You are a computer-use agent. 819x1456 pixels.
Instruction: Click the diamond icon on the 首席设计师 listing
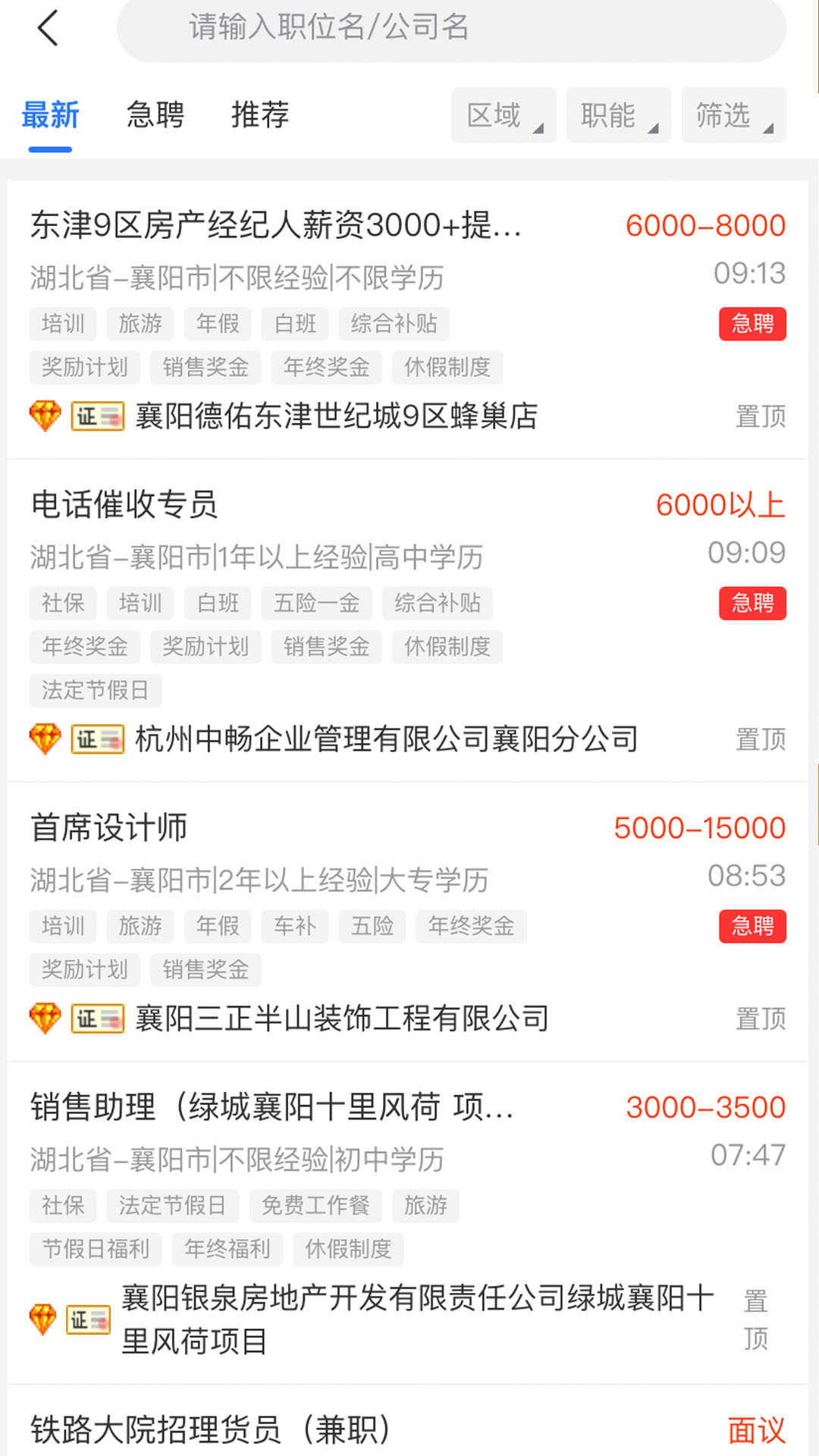click(45, 1018)
